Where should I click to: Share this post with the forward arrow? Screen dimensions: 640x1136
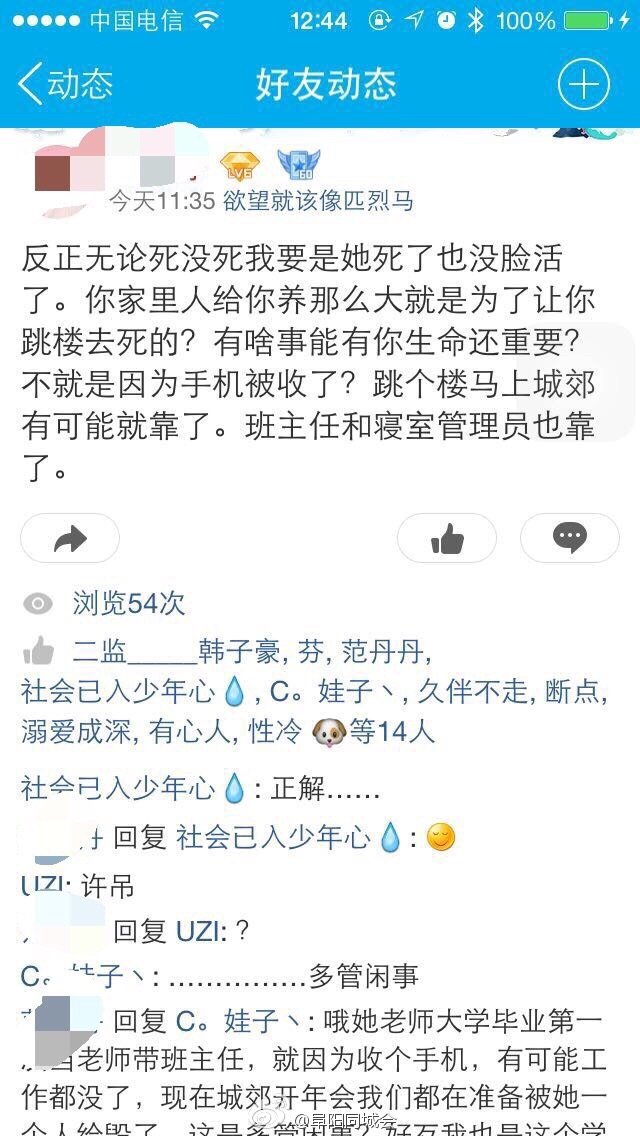pyautogui.click(x=70, y=539)
